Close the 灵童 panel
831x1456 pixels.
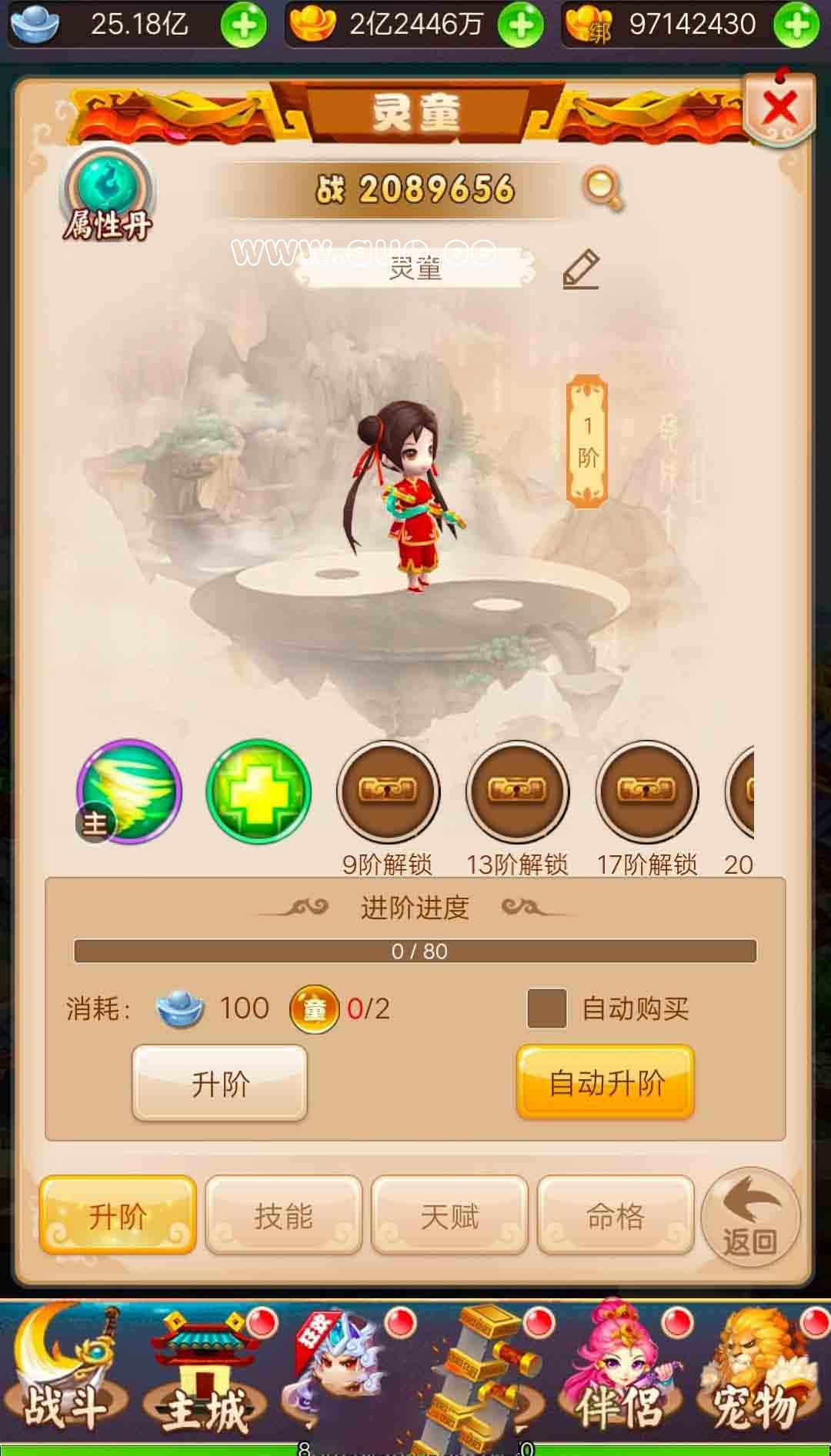[779, 108]
